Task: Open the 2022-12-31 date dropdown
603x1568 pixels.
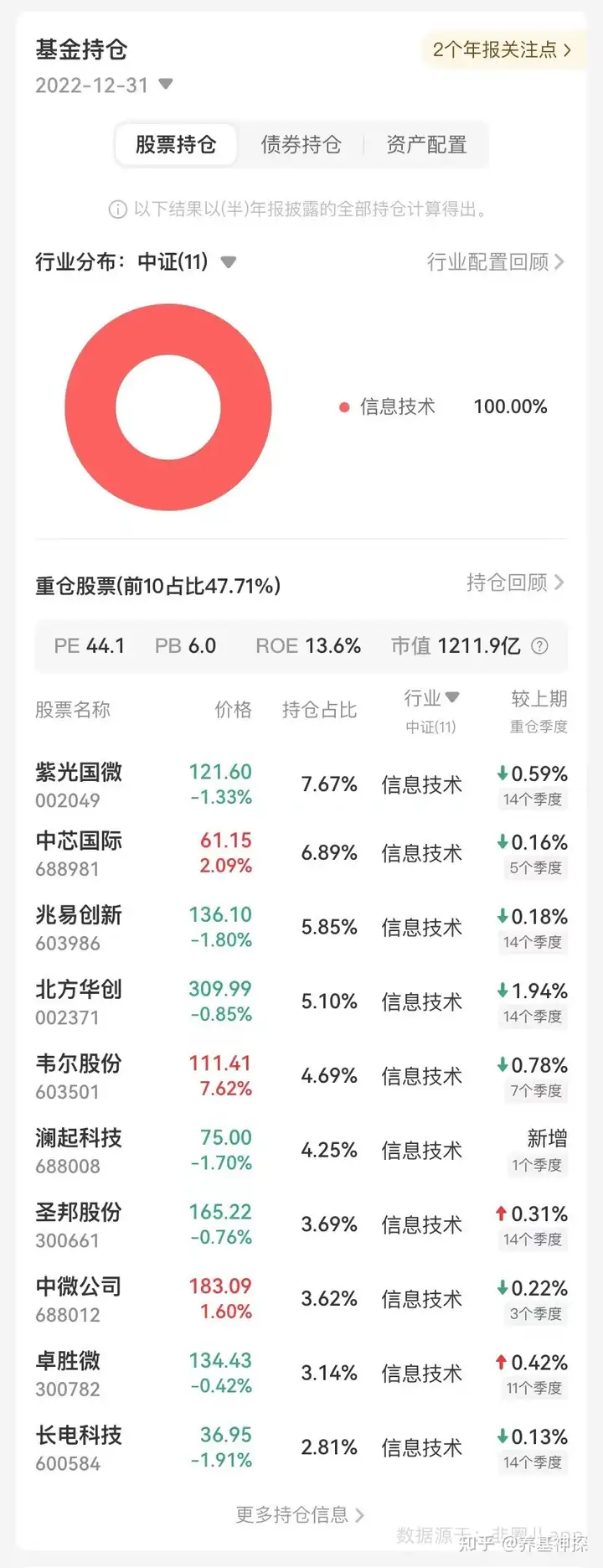Action: click(x=165, y=85)
